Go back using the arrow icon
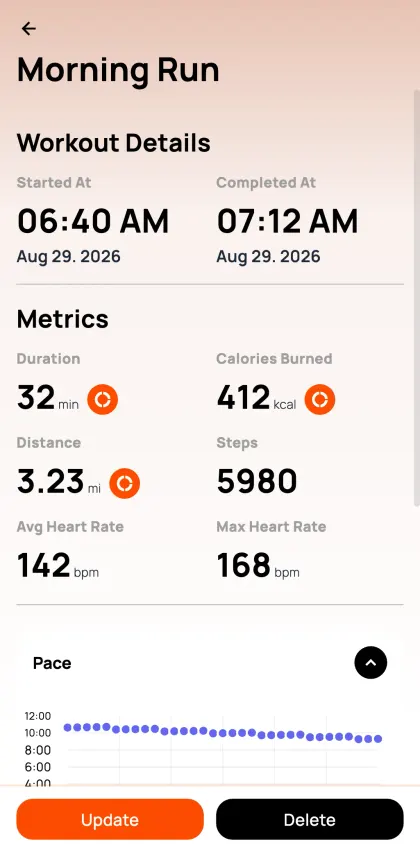The height and width of the screenshot is (852, 420). pyautogui.click(x=28, y=29)
